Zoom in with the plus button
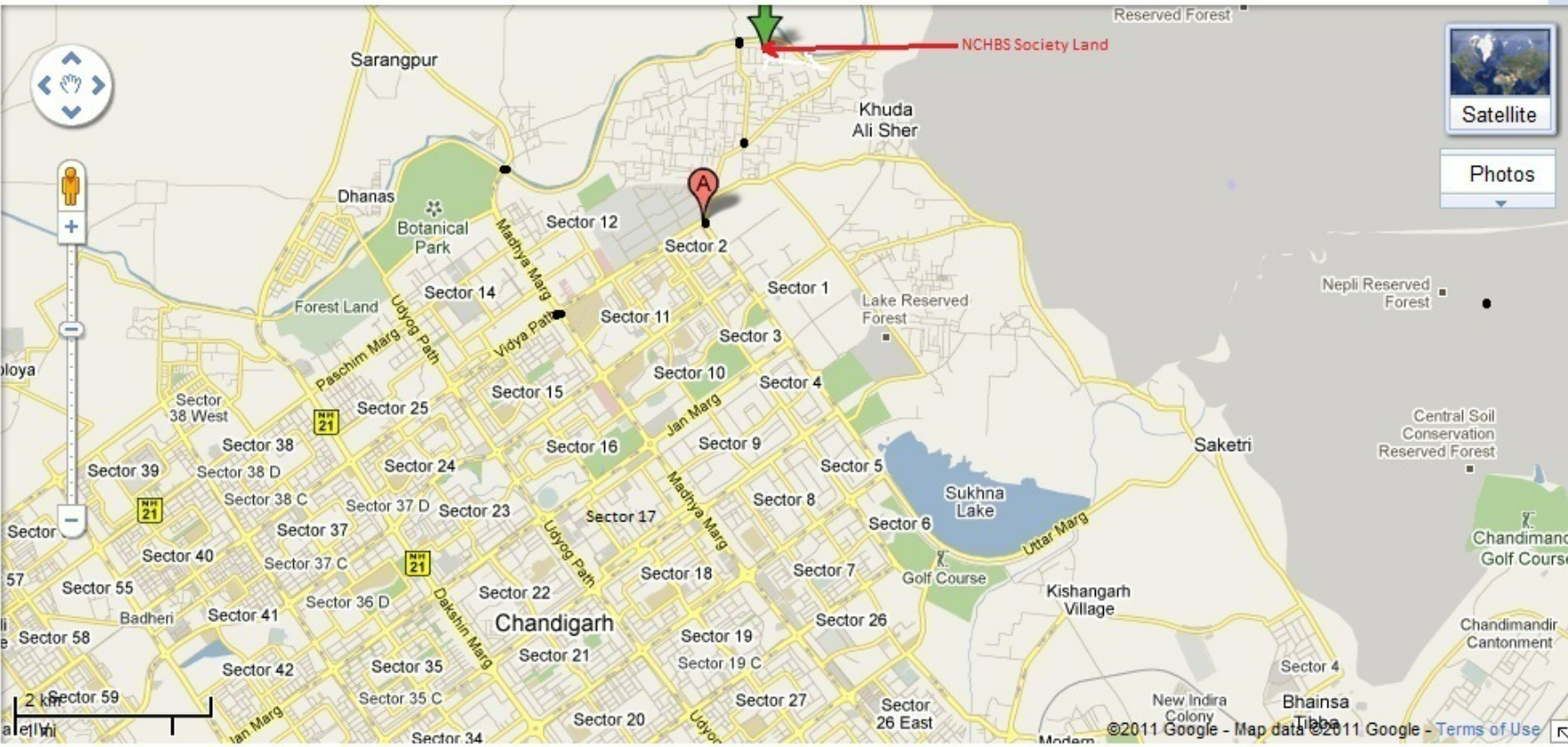Viewport: 1568px width, 747px height. pos(71,227)
